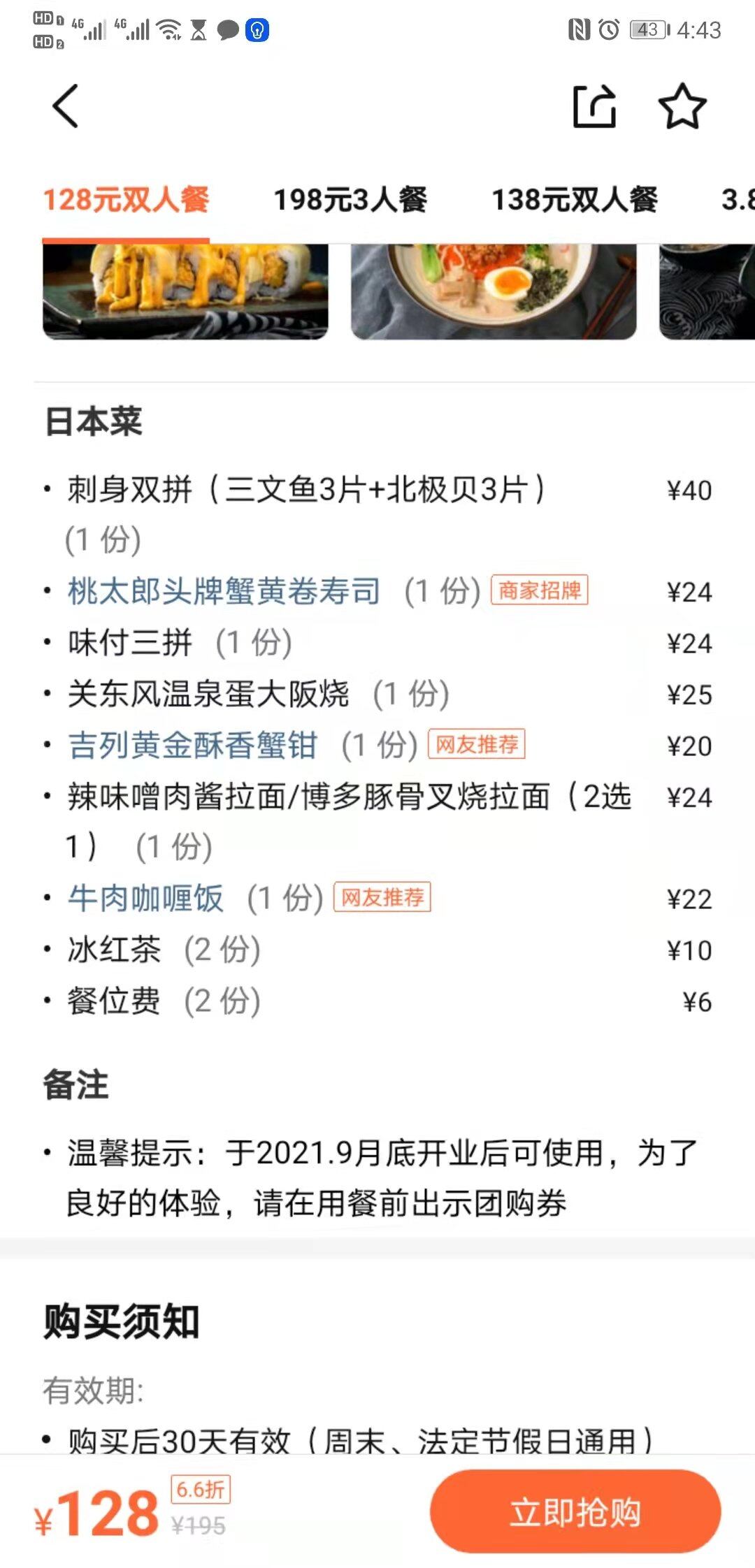This screenshot has width=755, height=1568.
Task: Open dish details for 吉列黄金酥香蟹钳
Action: (193, 746)
